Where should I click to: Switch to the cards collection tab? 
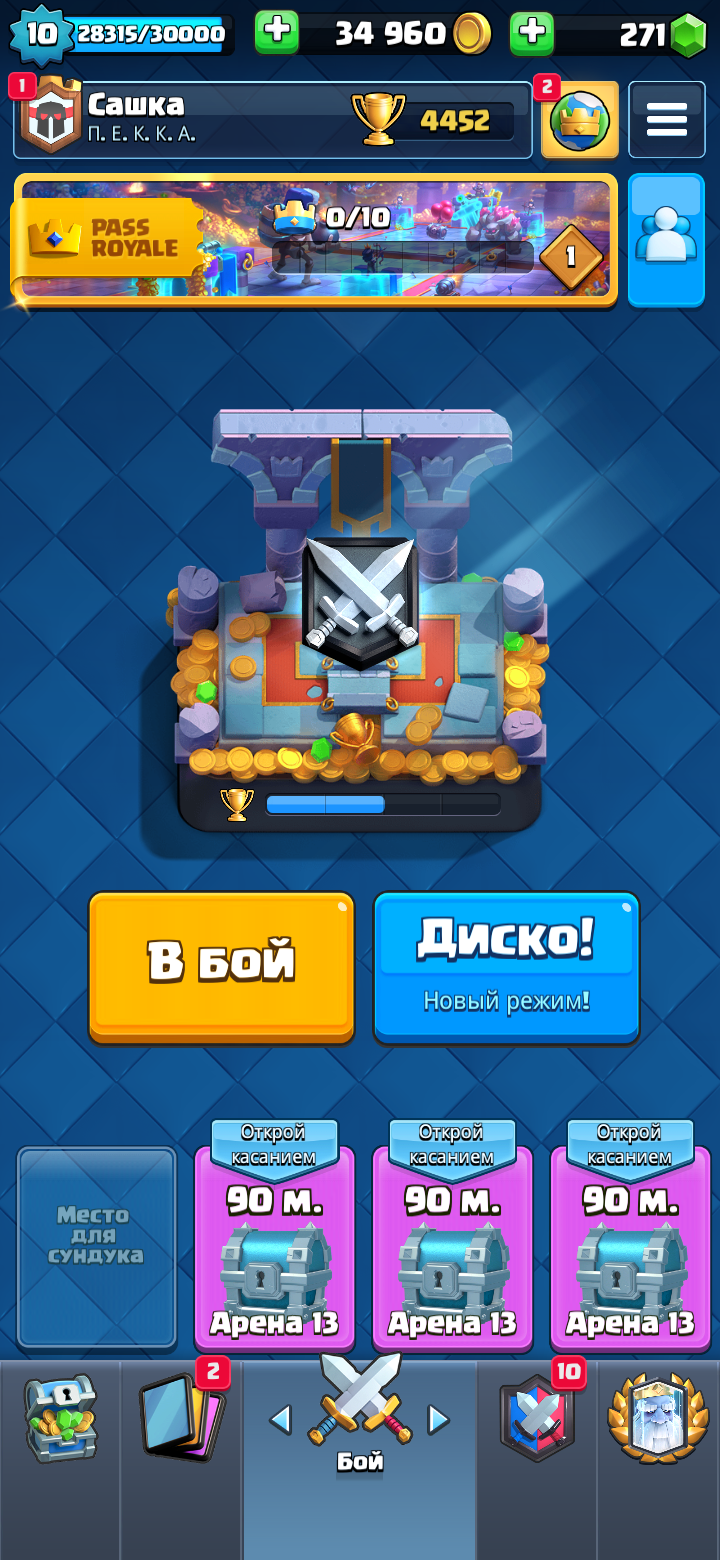(x=180, y=1419)
